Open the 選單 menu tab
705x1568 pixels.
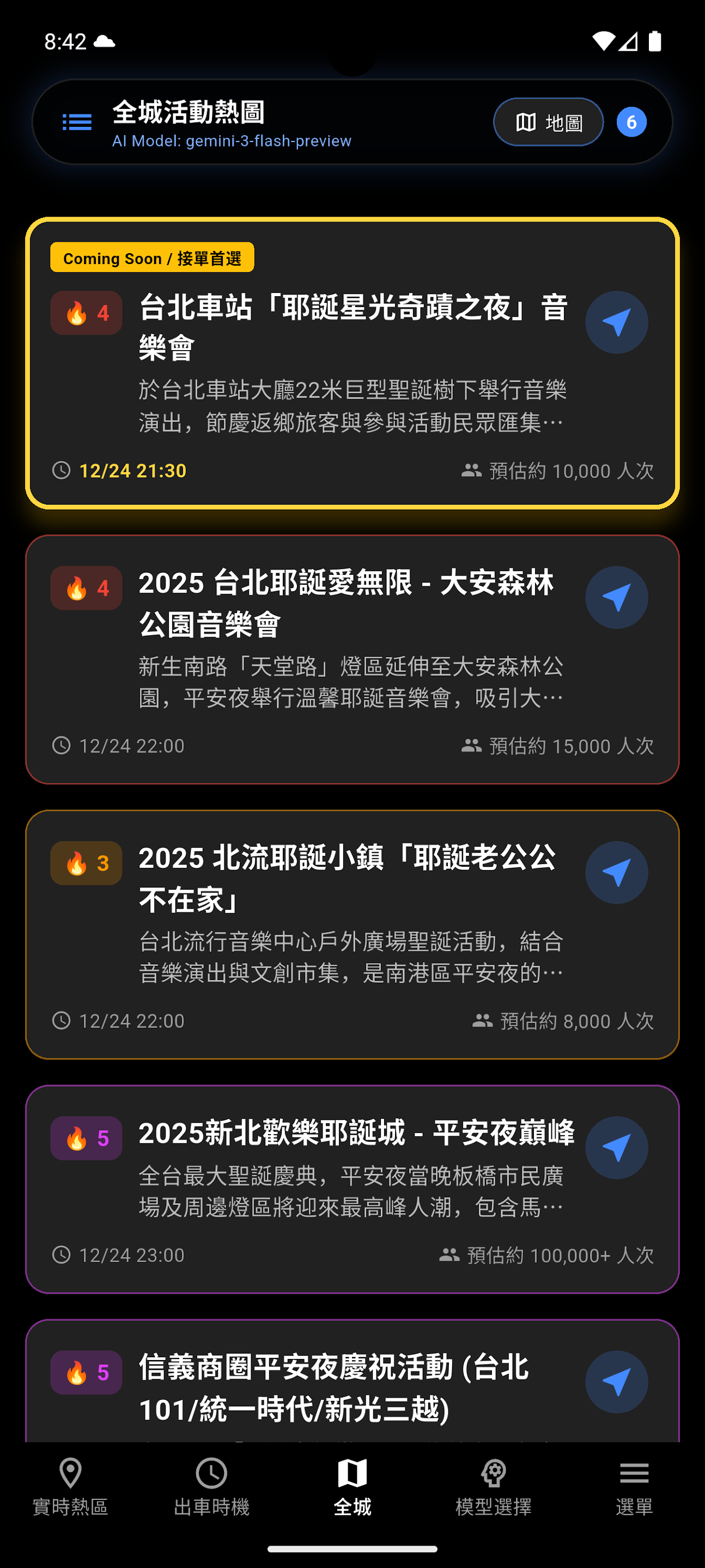(634, 1486)
